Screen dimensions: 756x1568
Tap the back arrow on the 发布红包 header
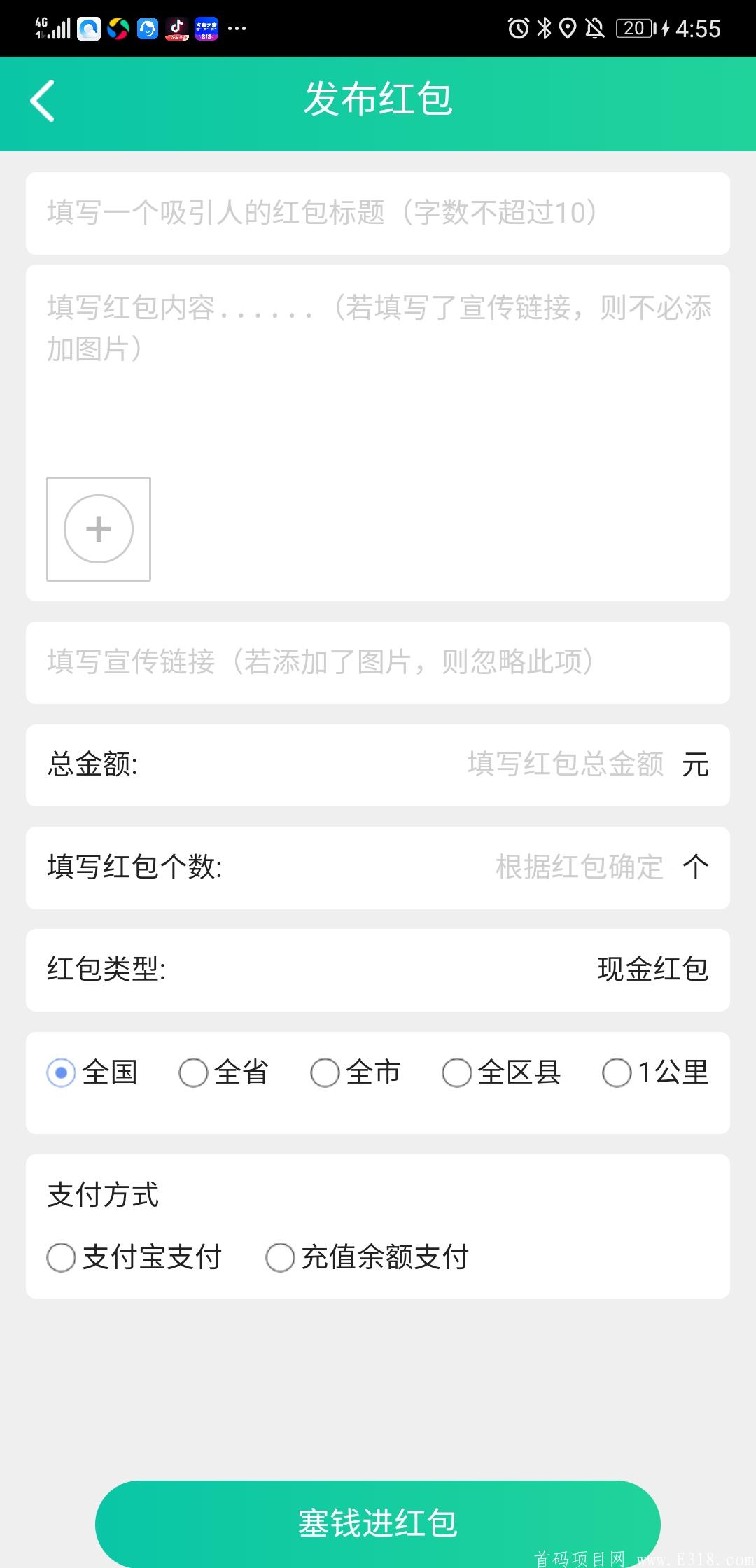pyautogui.click(x=43, y=101)
